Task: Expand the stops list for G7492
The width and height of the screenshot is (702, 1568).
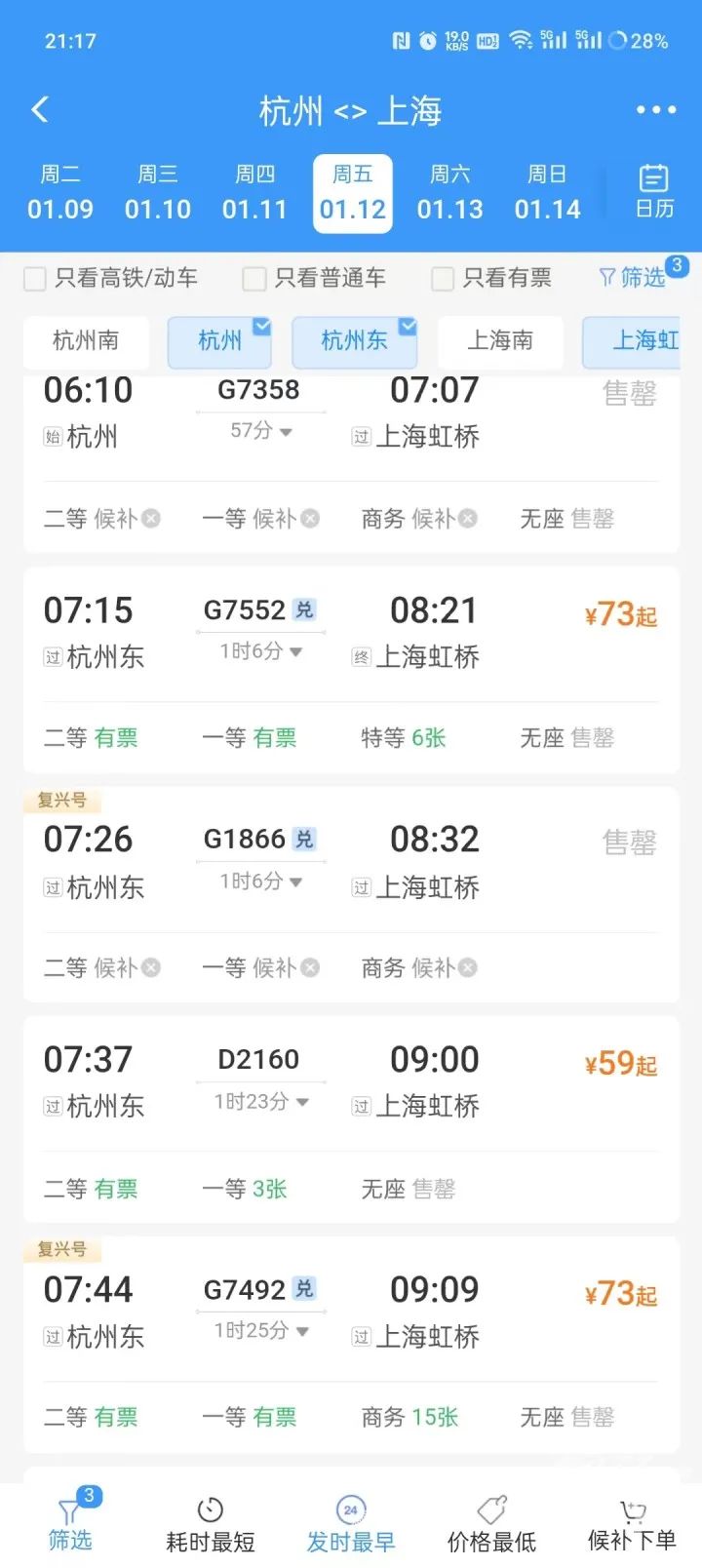Action: (x=261, y=1331)
